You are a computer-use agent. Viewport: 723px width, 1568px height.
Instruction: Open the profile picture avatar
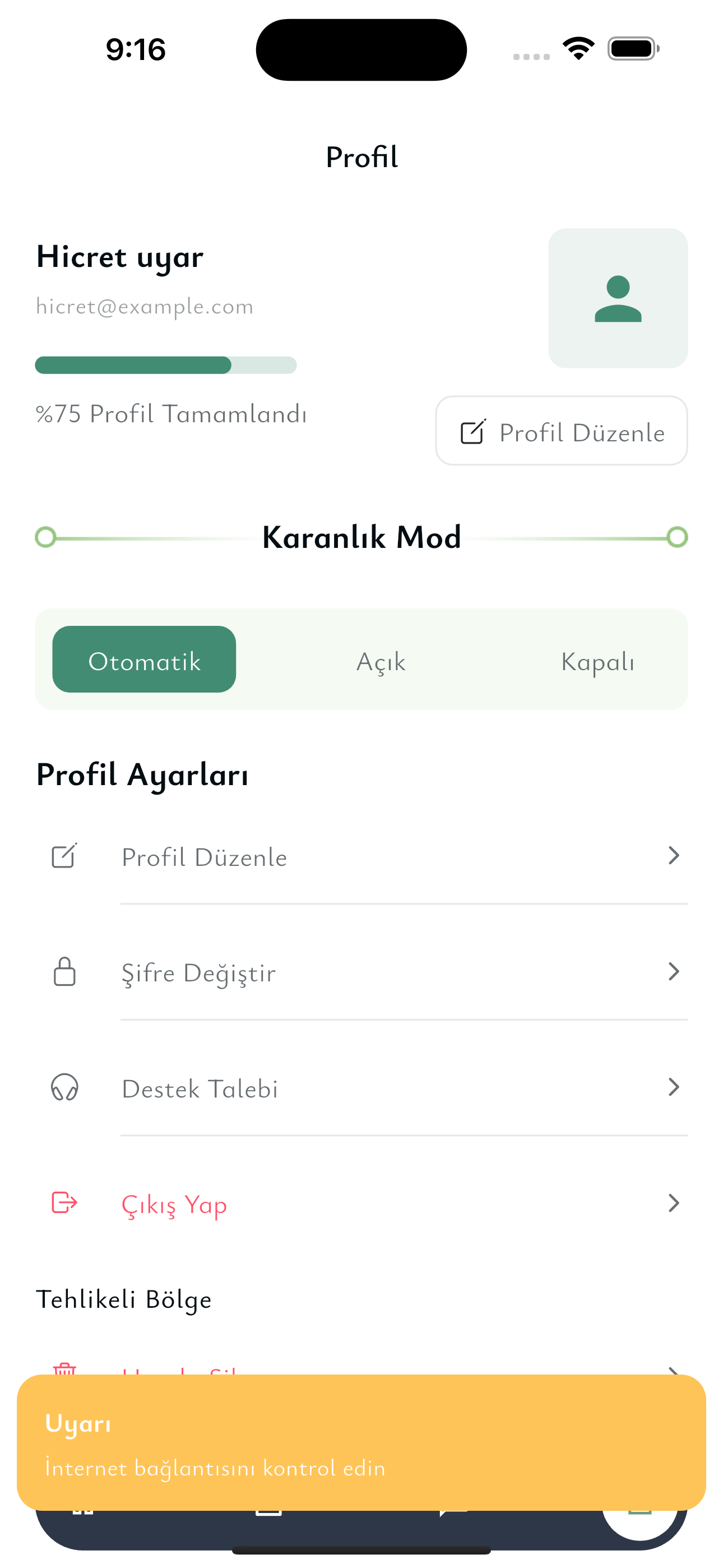click(617, 298)
